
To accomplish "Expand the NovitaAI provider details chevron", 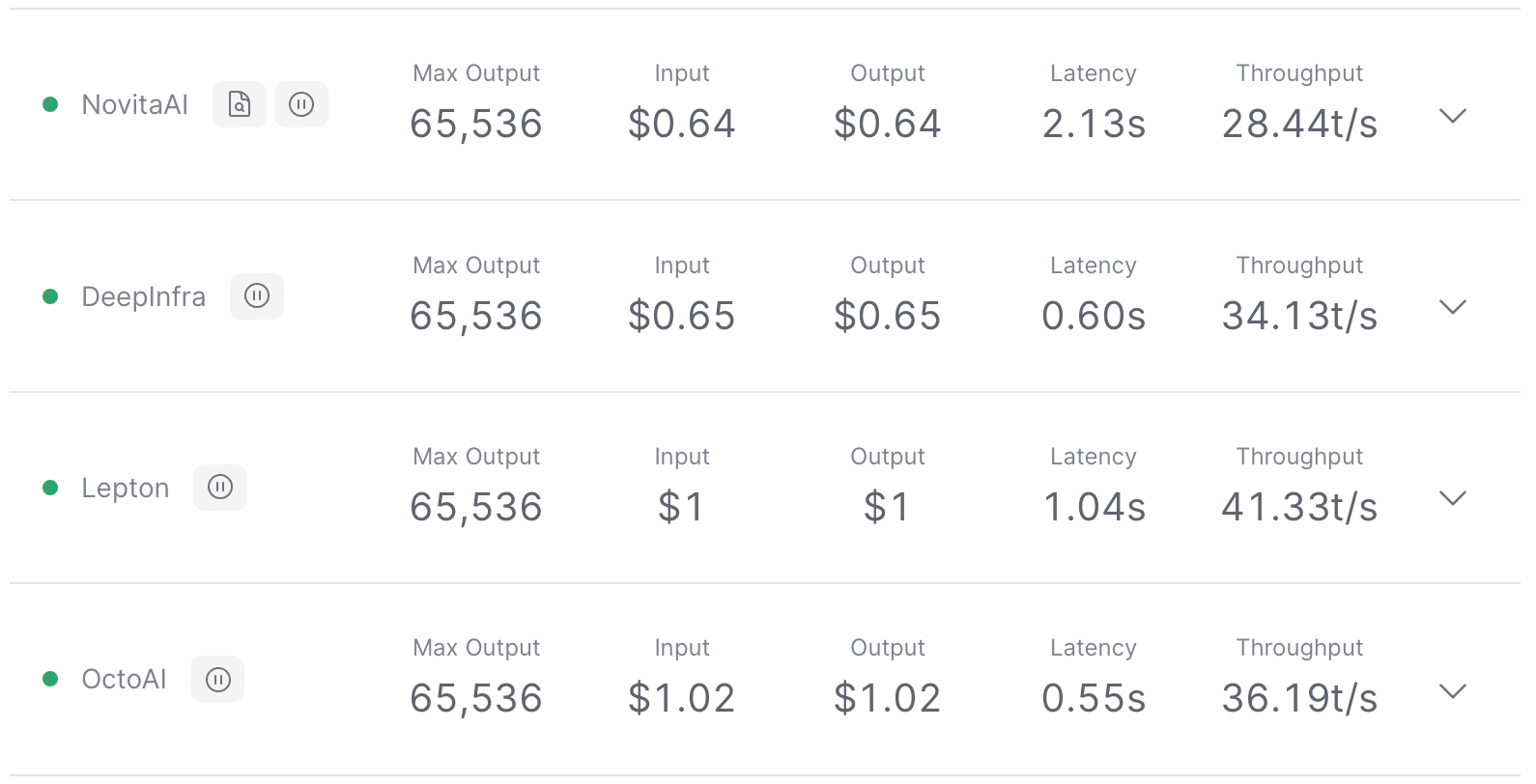I will pyautogui.click(x=1452, y=116).
